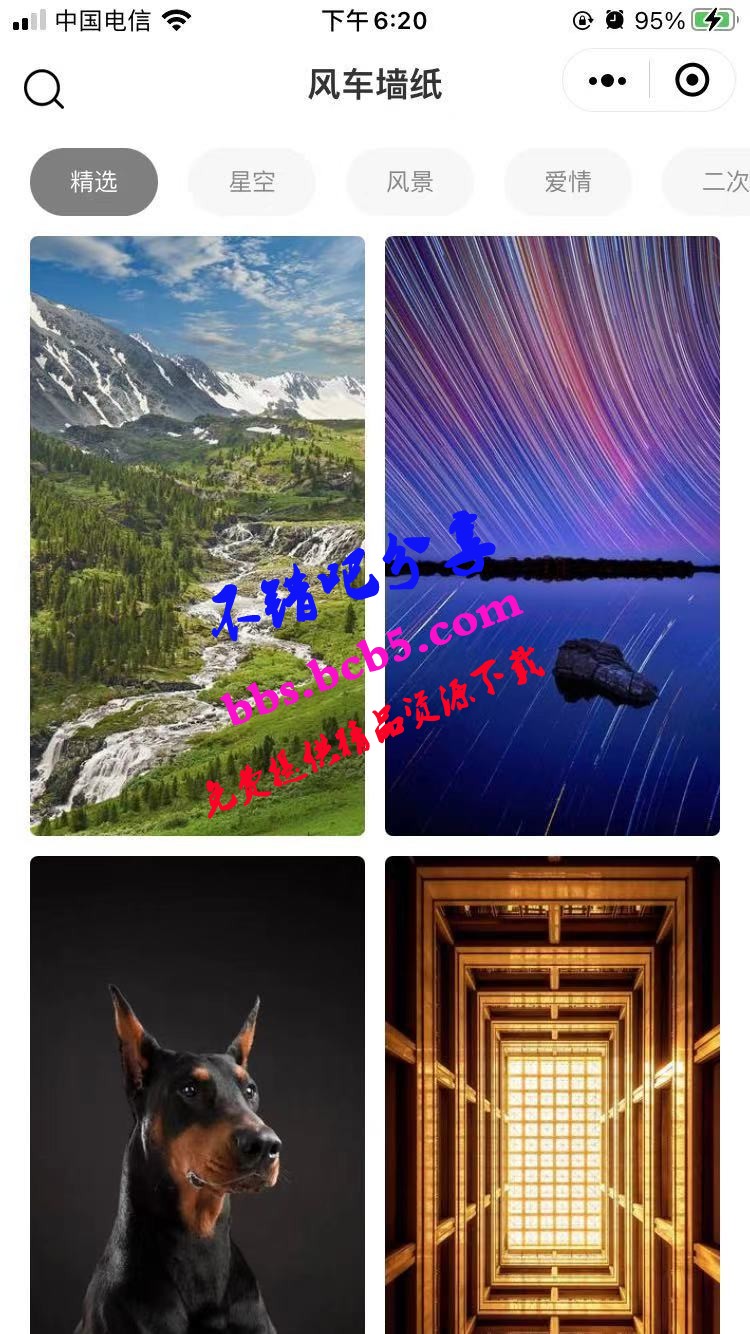Open the Doberman dog wallpaper
The width and height of the screenshot is (750, 1334).
(x=197, y=1095)
